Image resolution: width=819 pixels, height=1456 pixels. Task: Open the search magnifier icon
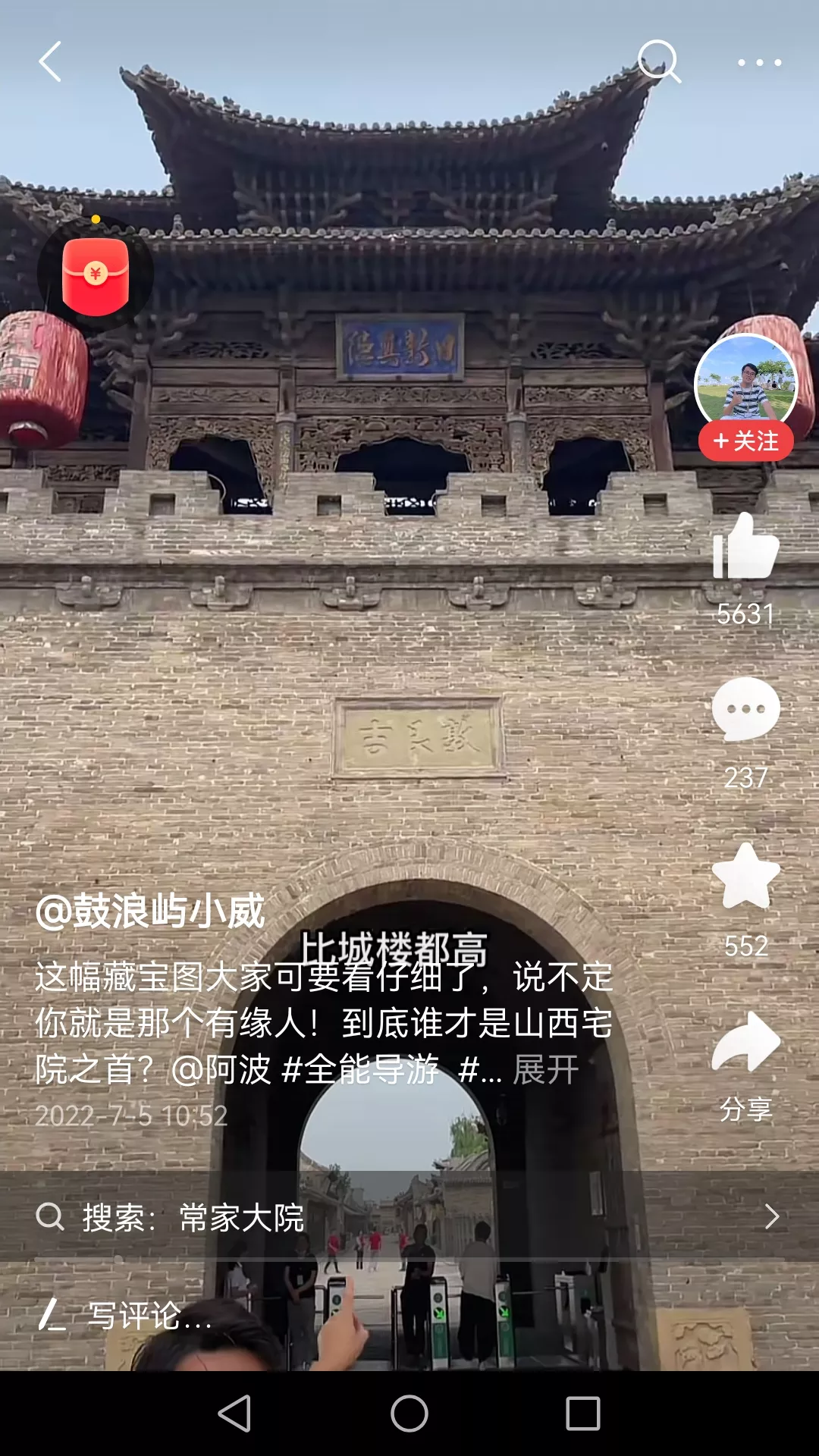point(658,61)
